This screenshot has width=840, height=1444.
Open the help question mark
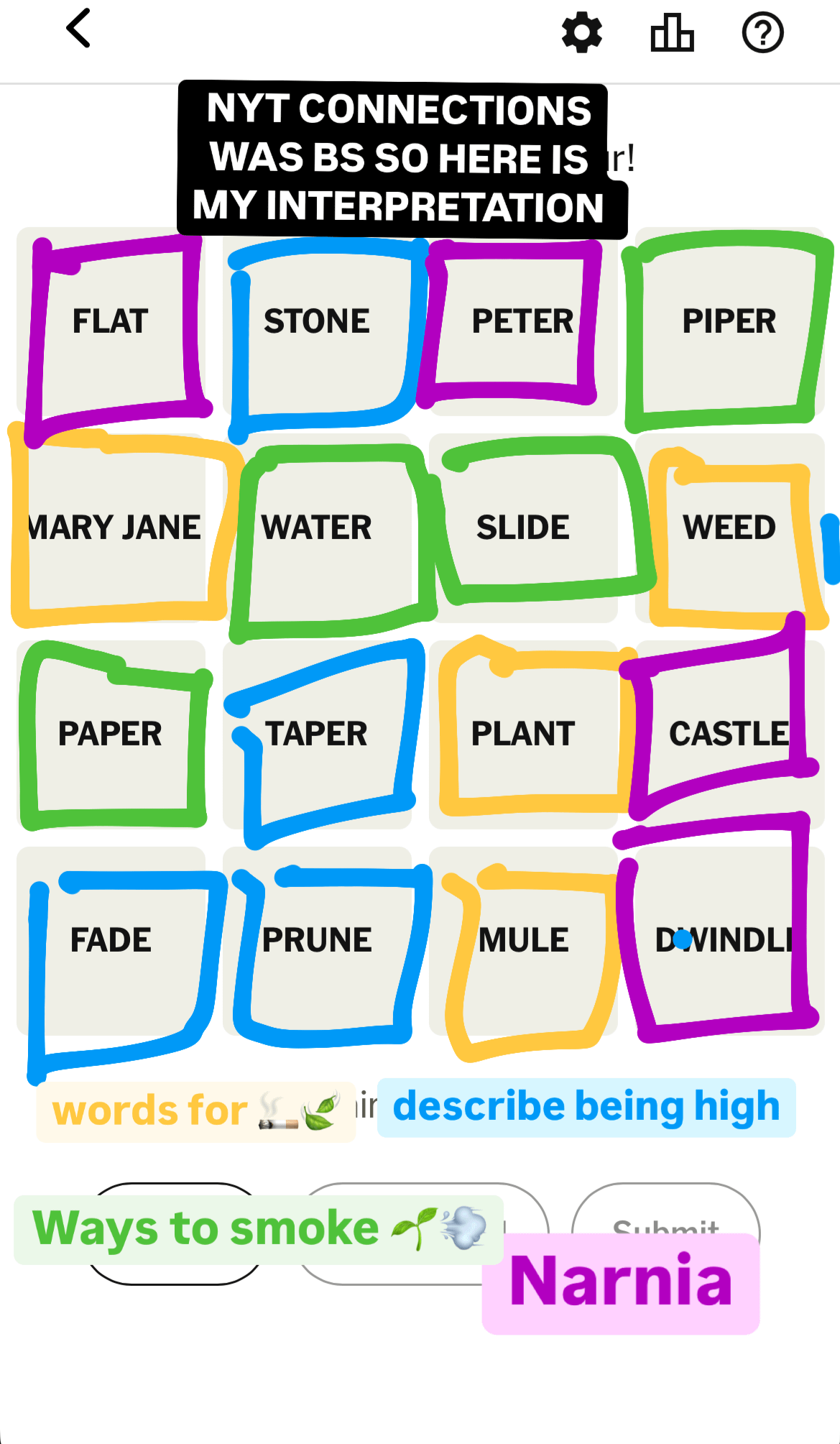[x=762, y=32]
